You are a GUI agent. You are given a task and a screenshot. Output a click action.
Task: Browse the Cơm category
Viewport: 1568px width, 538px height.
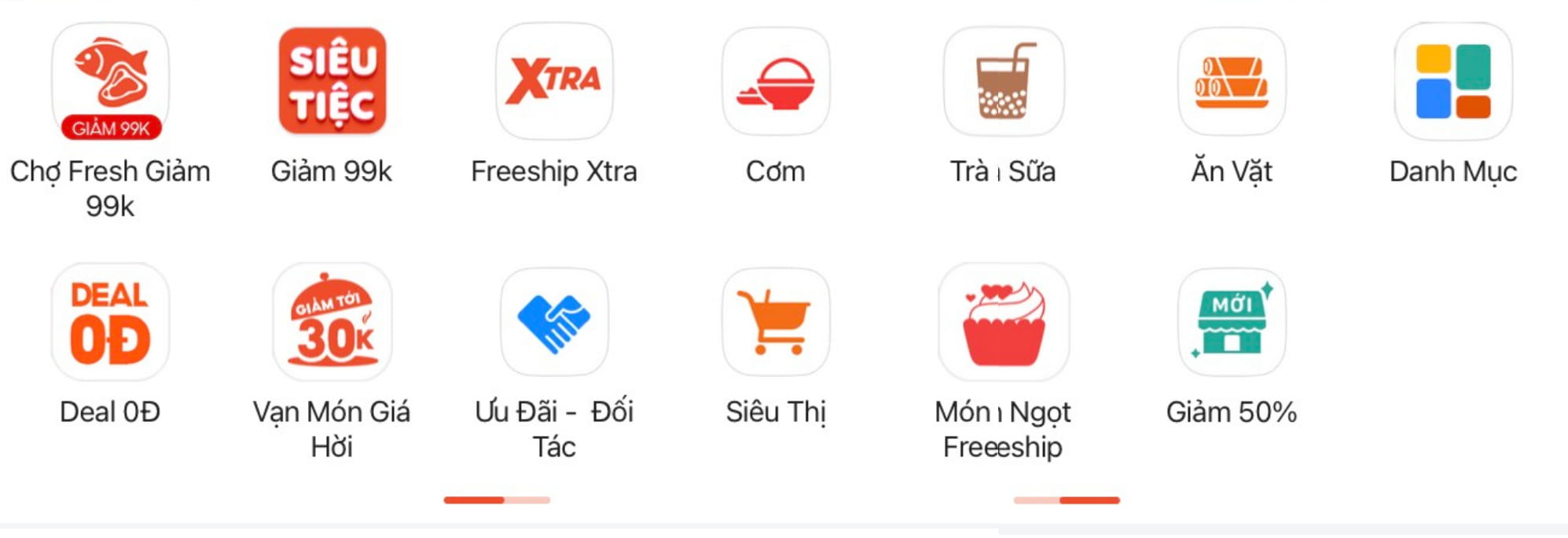coord(776,82)
